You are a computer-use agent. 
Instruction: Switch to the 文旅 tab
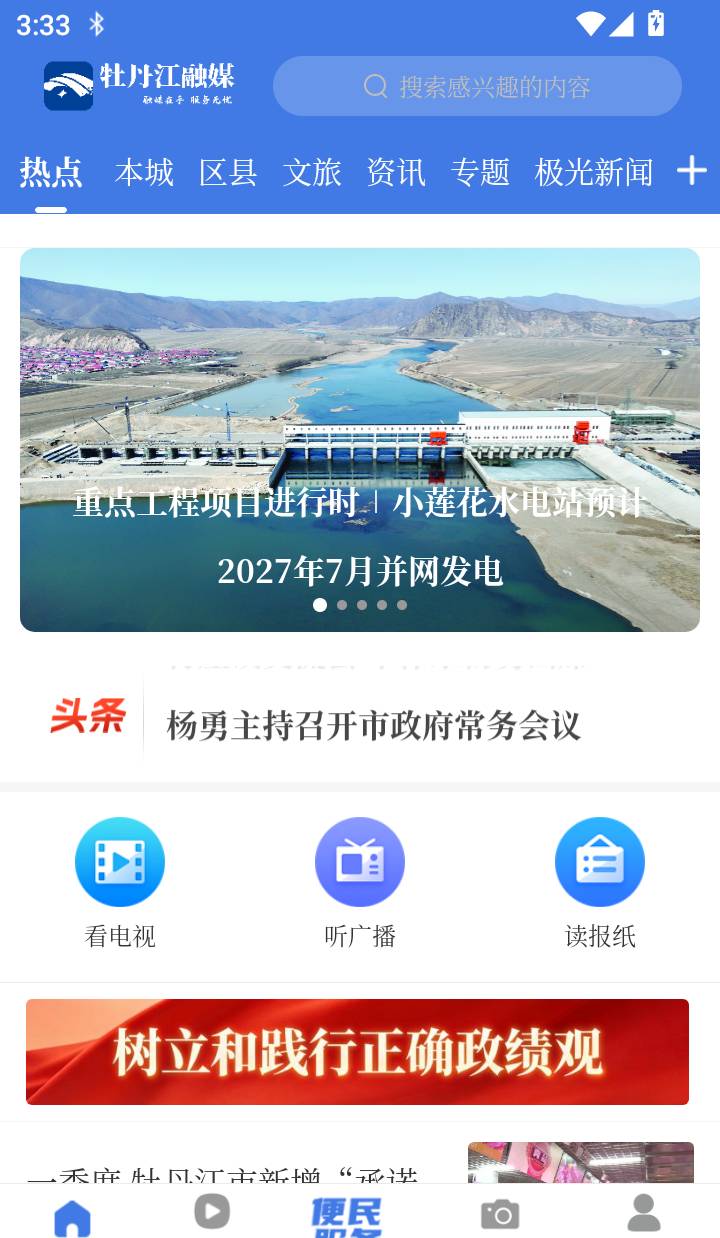312,171
